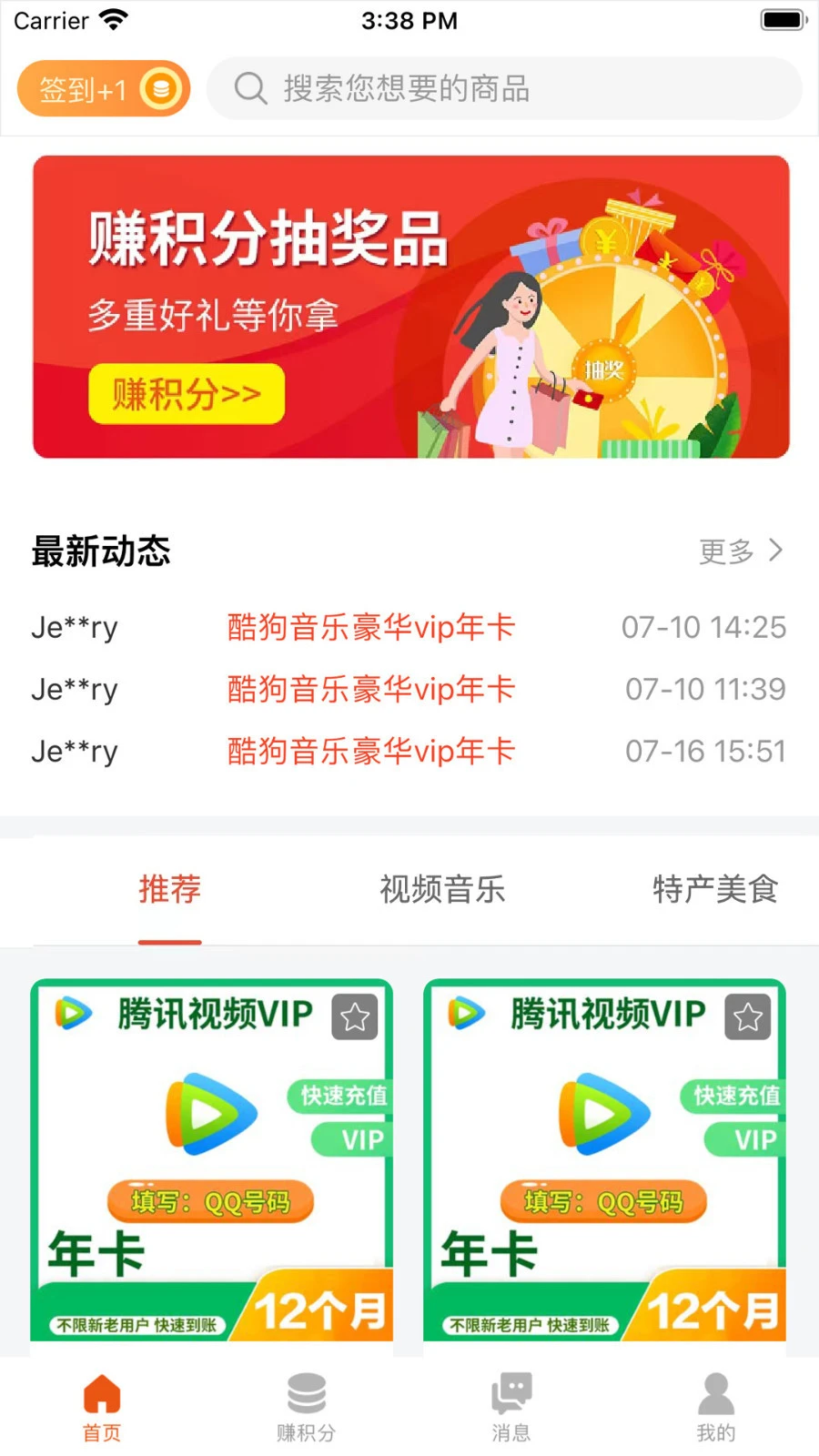Open 酷狗音乐豪华vip年卡 from the first update row
This screenshot has height=1456, width=819.
click(369, 626)
